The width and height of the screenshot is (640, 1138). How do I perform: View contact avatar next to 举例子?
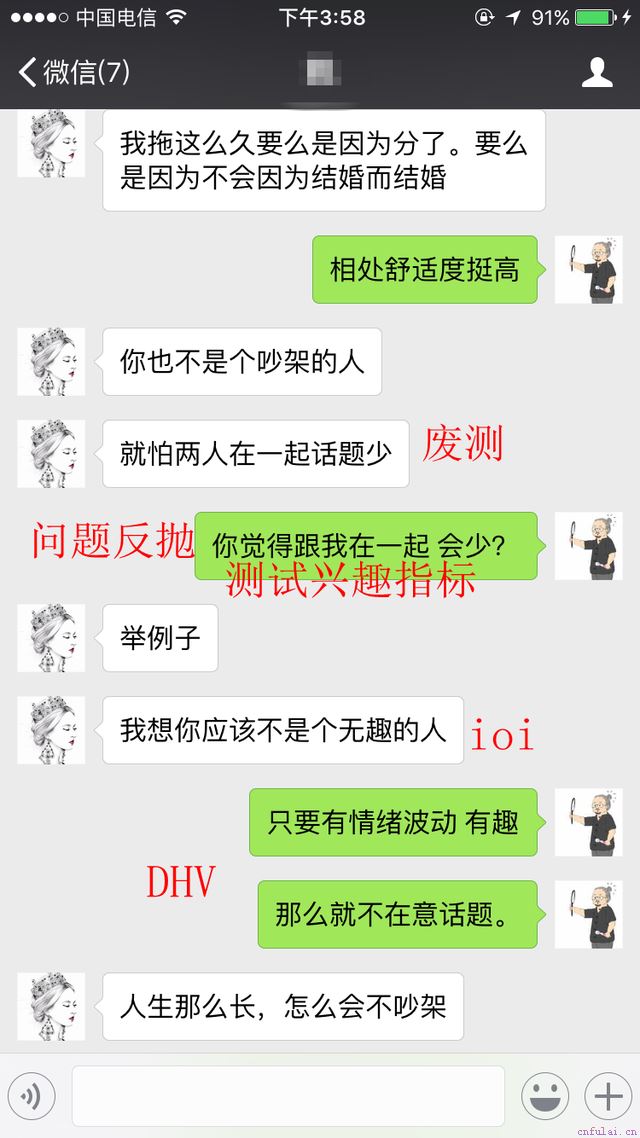click(51, 637)
